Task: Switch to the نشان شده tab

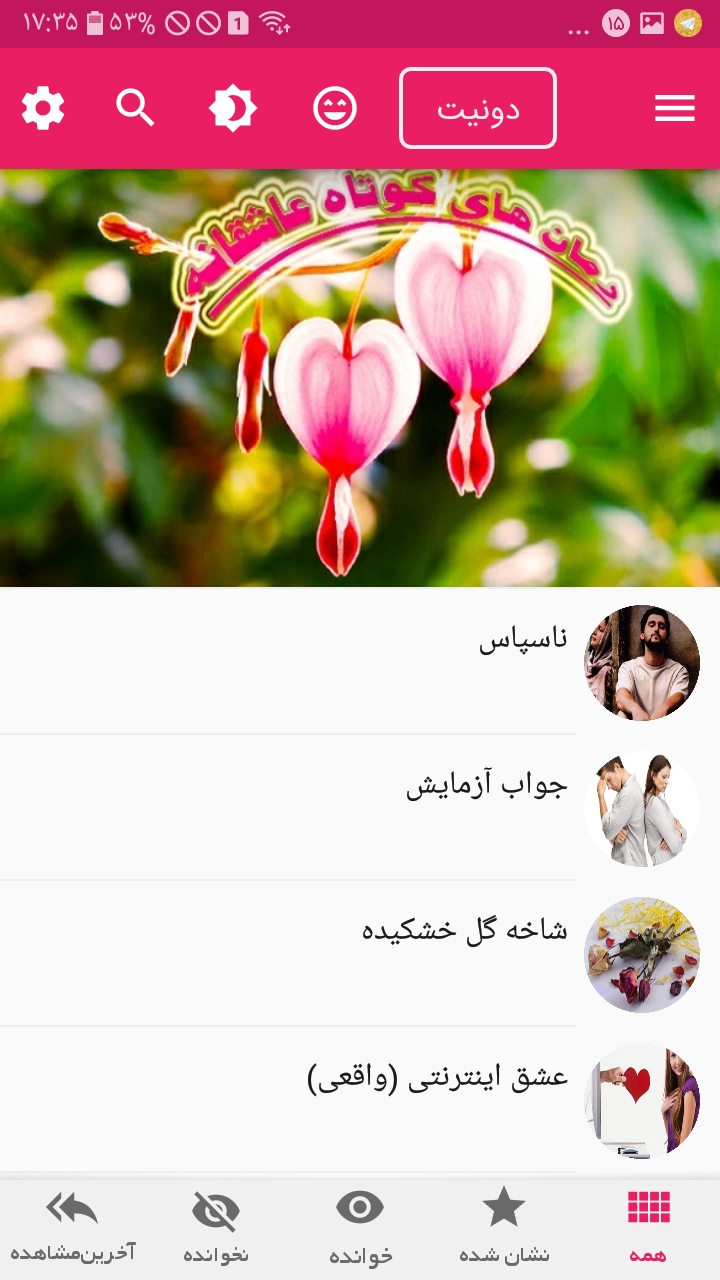Action: (x=504, y=1229)
